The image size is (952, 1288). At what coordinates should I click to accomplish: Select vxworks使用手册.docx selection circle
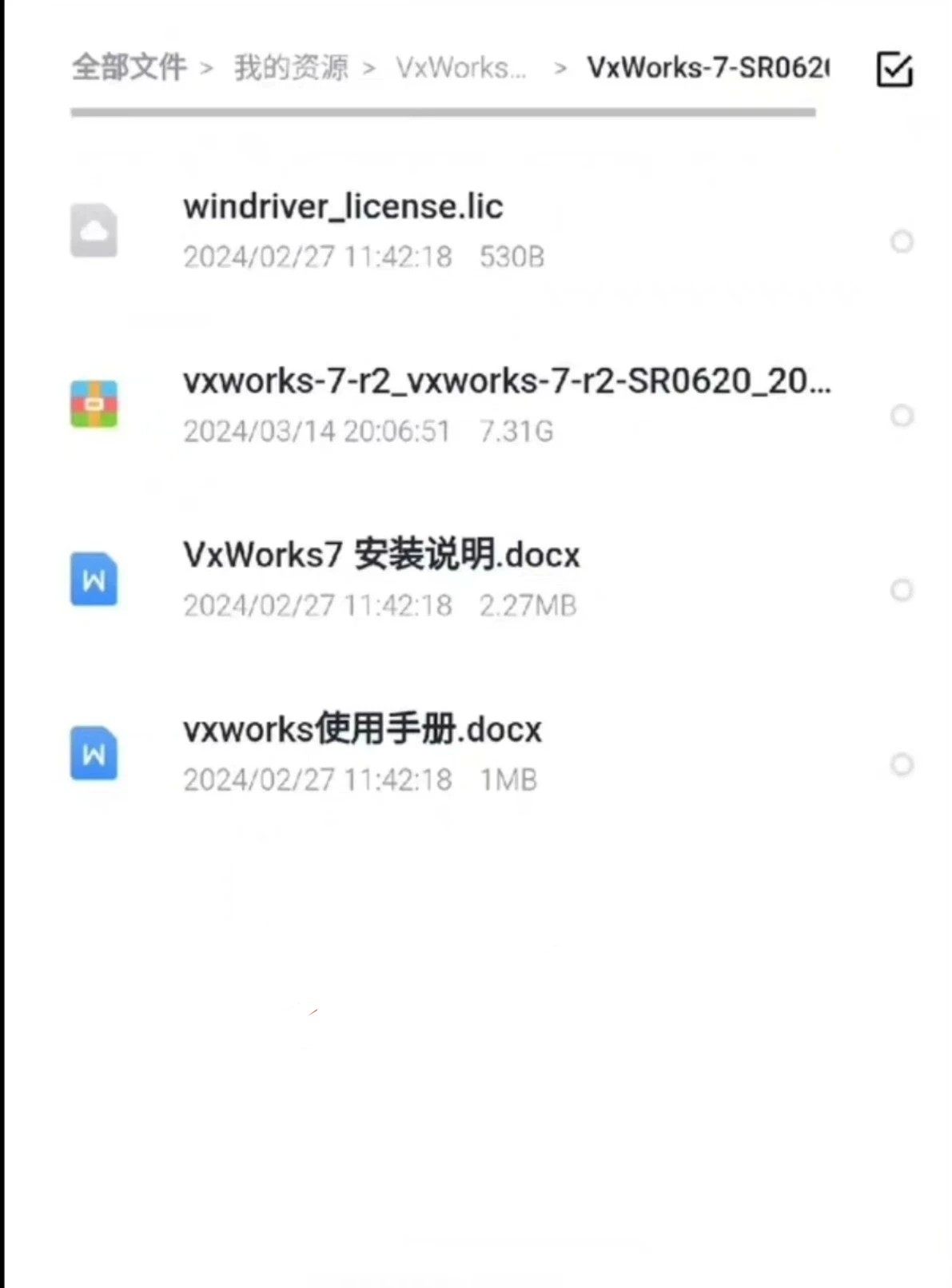[902, 764]
